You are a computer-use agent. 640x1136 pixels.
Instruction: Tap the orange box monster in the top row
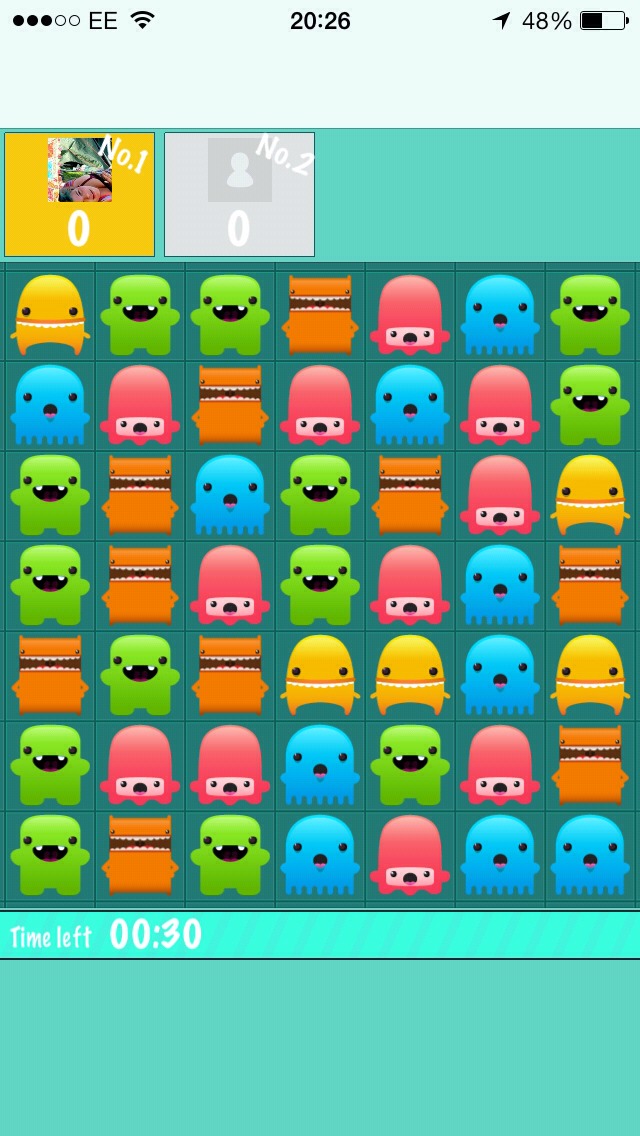click(x=320, y=315)
